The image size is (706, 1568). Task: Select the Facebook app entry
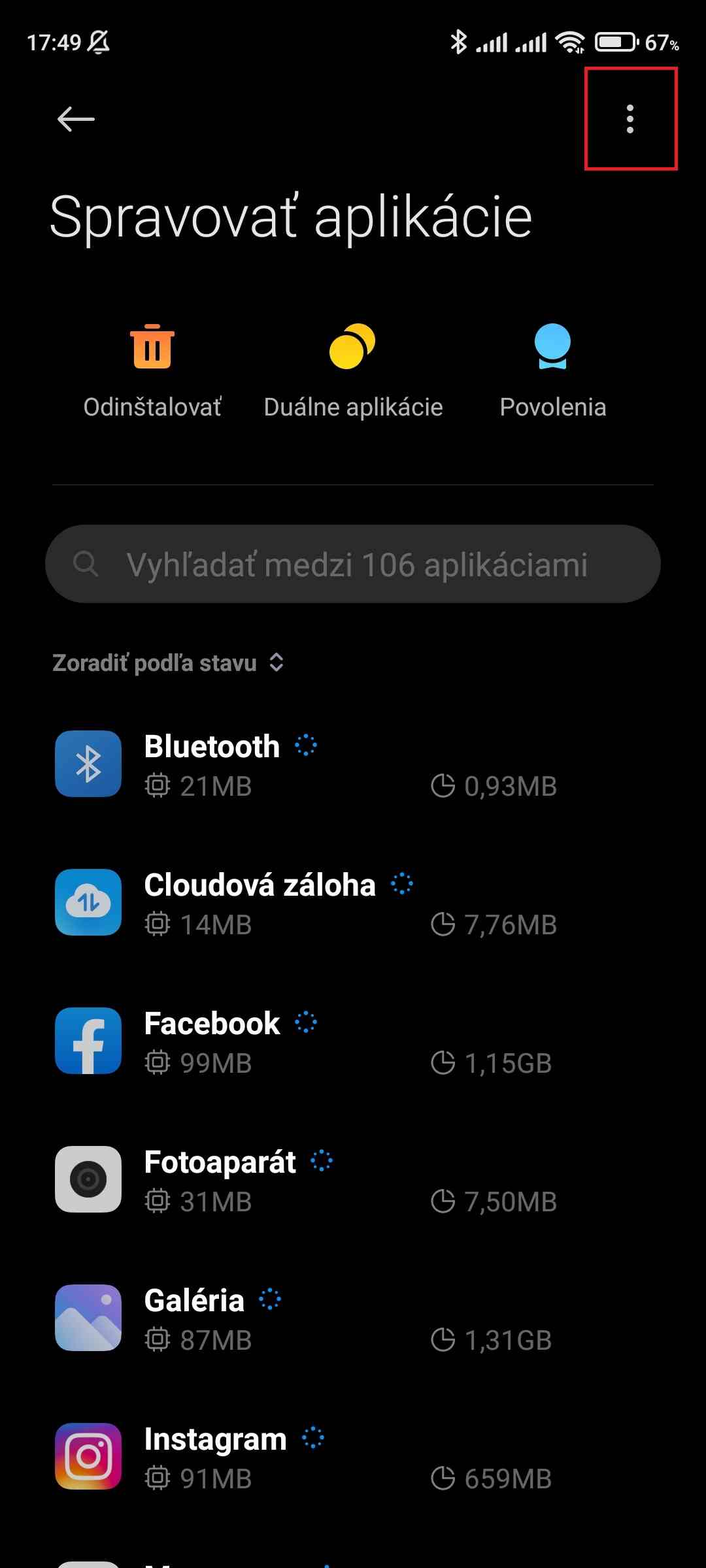pyautogui.click(x=353, y=1041)
